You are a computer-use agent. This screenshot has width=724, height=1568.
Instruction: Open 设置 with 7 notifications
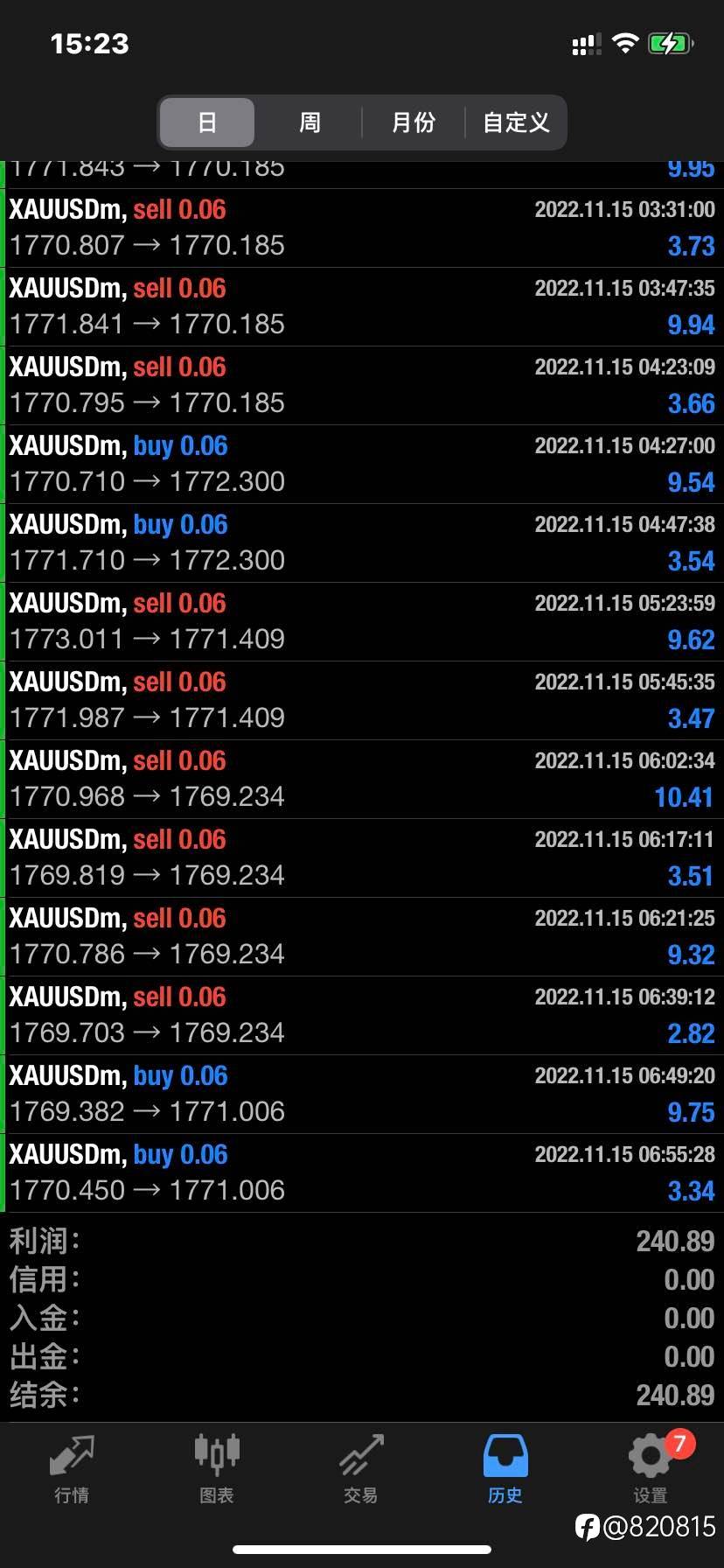[x=651, y=1470]
